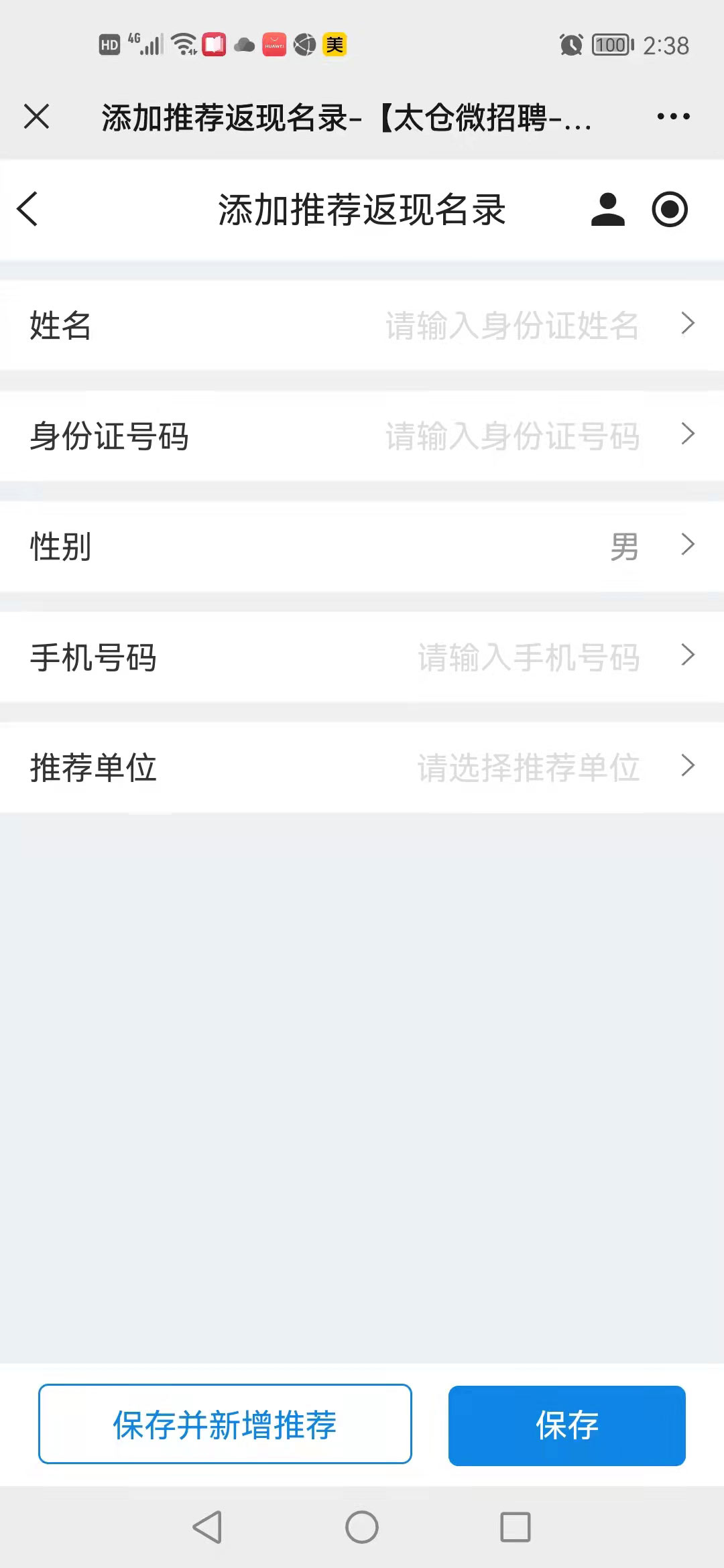Enter phone in the 手机号码 field
This screenshot has height=1568, width=724.
click(x=362, y=657)
